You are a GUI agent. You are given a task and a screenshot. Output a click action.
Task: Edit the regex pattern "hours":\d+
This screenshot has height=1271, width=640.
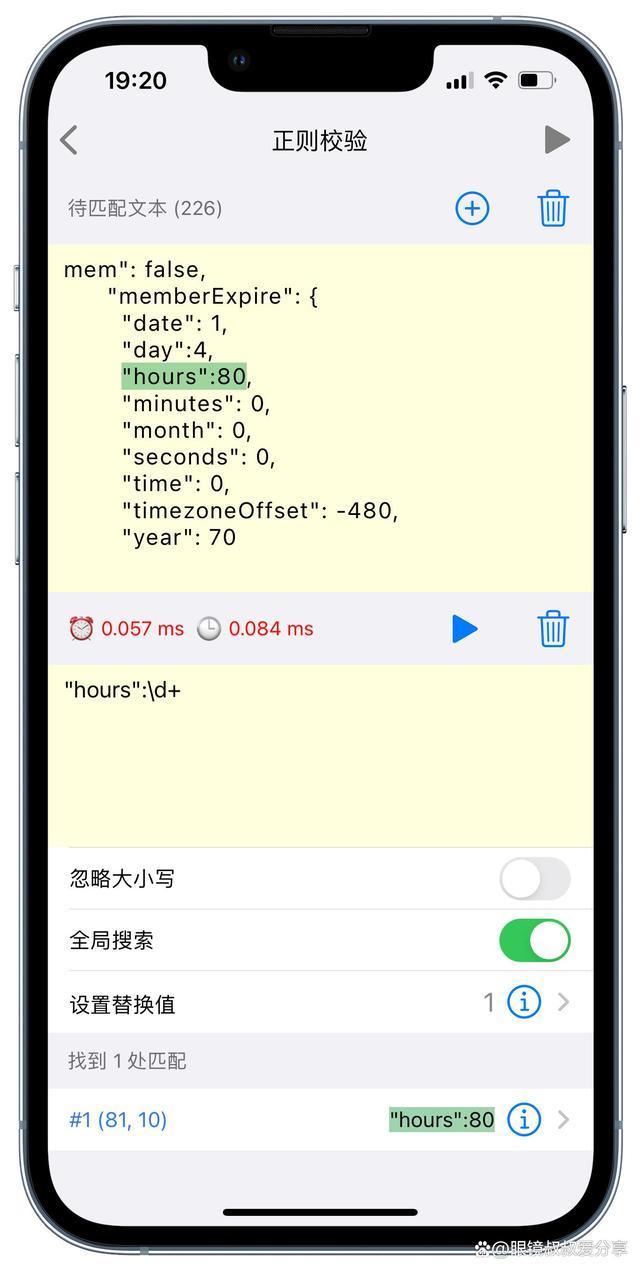tap(320, 750)
